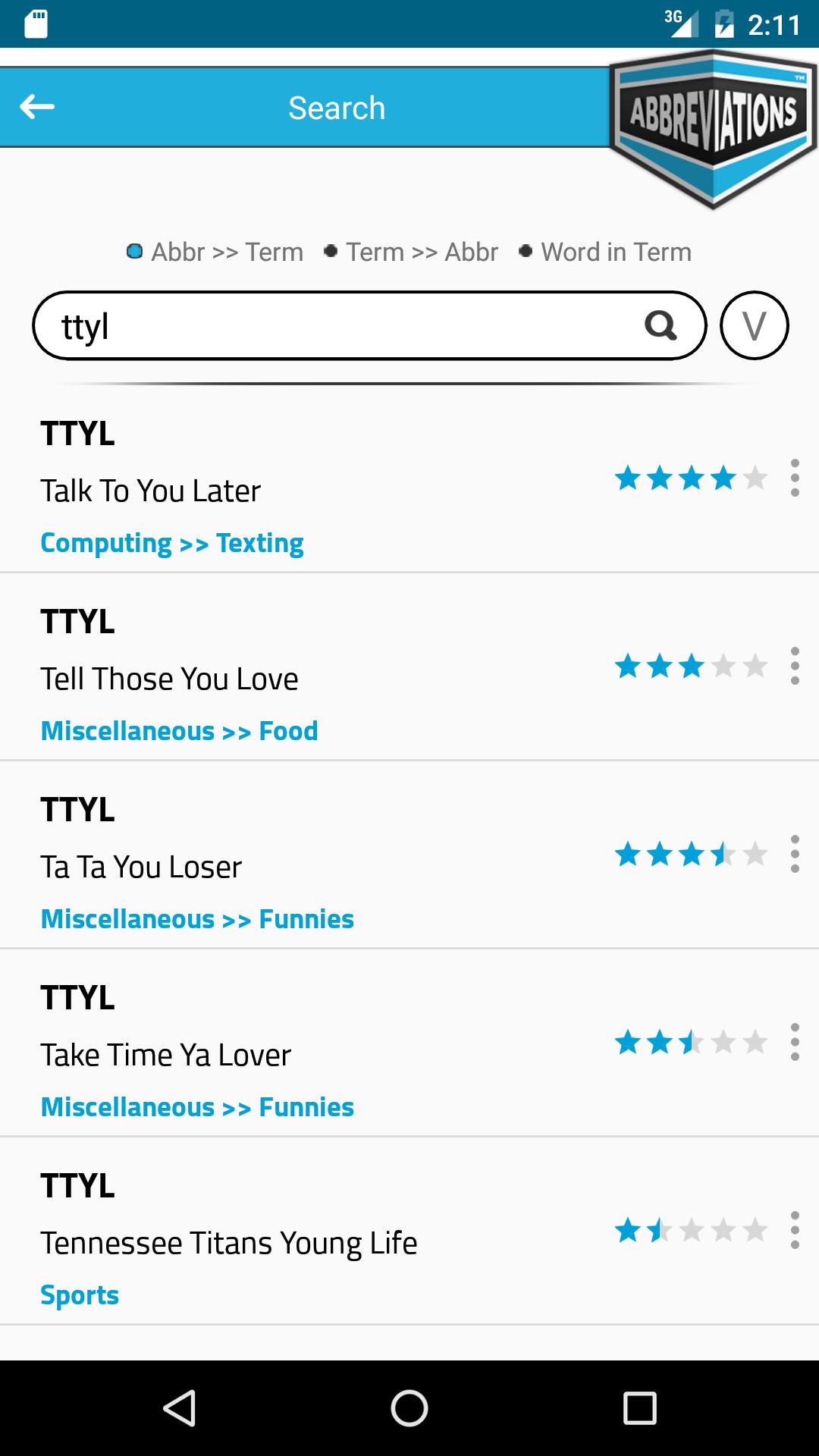Open options for Talk To You Later
Image resolution: width=819 pixels, height=1456 pixels.
[x=794, y=478]
